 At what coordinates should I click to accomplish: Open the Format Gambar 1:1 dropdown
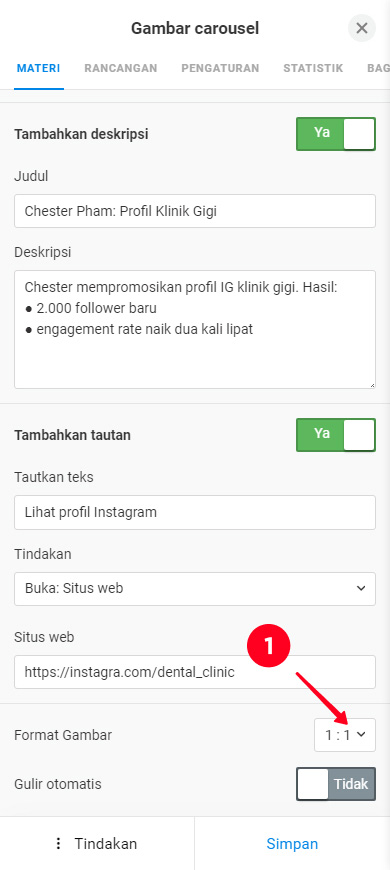point(345,735)
